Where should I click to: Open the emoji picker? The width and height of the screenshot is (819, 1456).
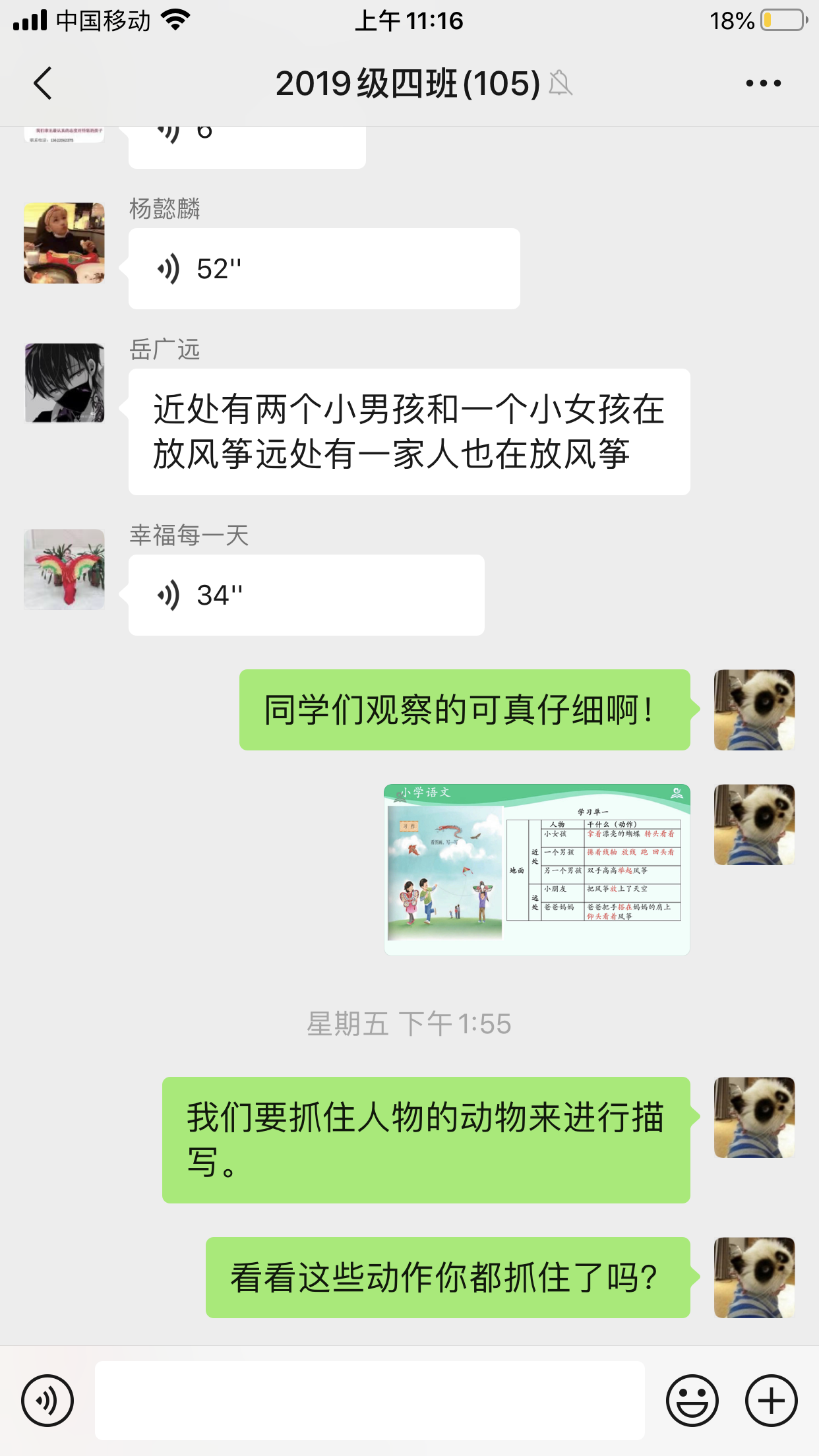click(692, 1400)
